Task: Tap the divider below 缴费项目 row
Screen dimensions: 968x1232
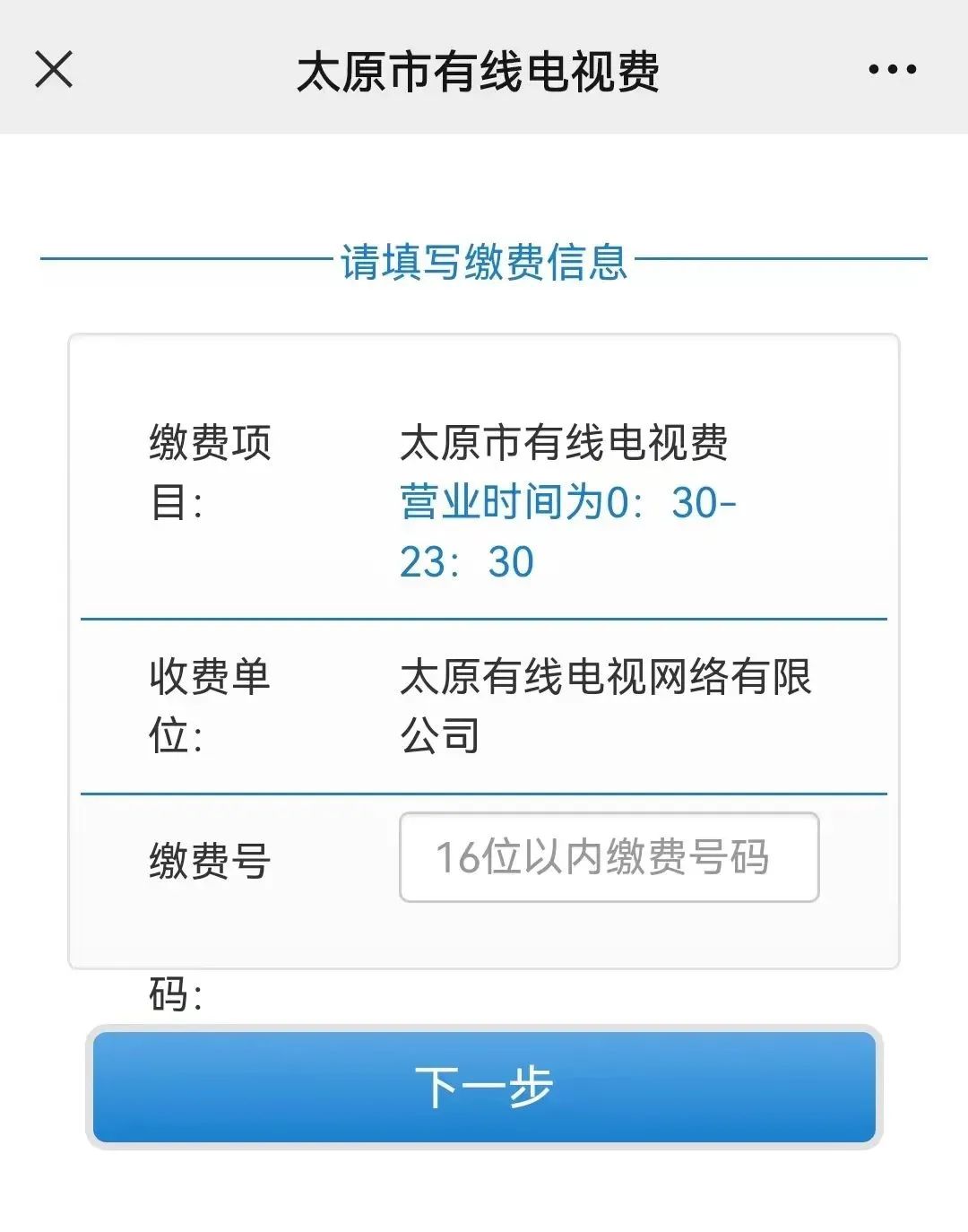Action: pos(484,618)
